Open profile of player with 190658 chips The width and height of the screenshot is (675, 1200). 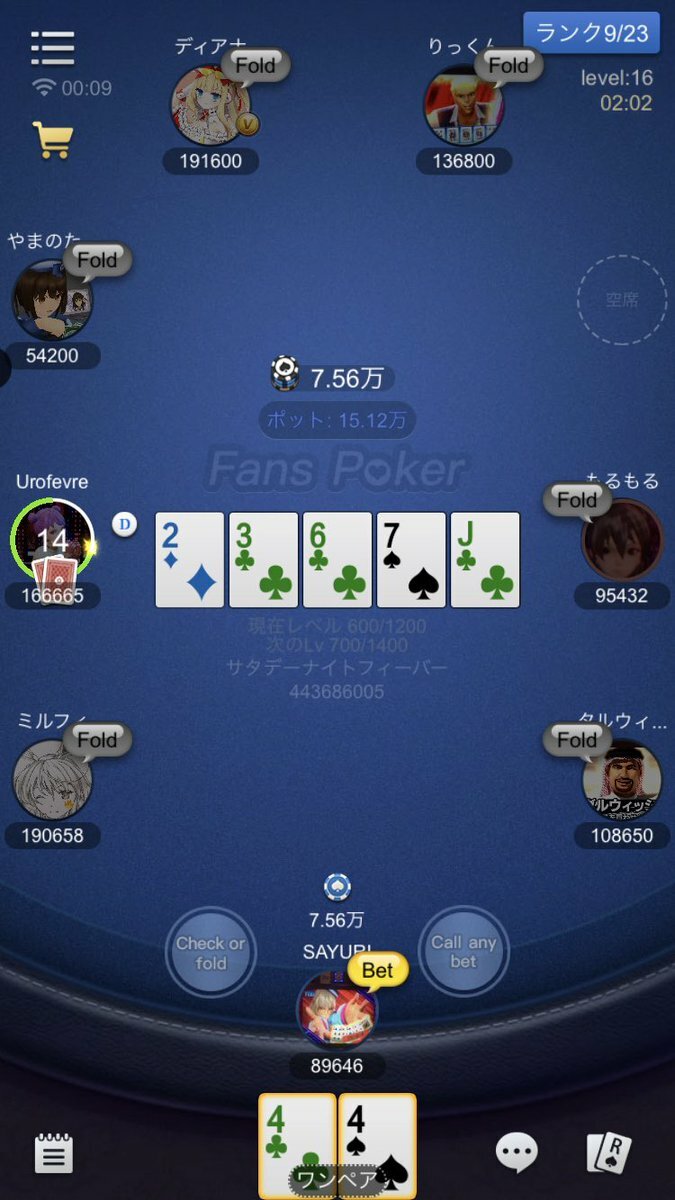click(52, 780)
